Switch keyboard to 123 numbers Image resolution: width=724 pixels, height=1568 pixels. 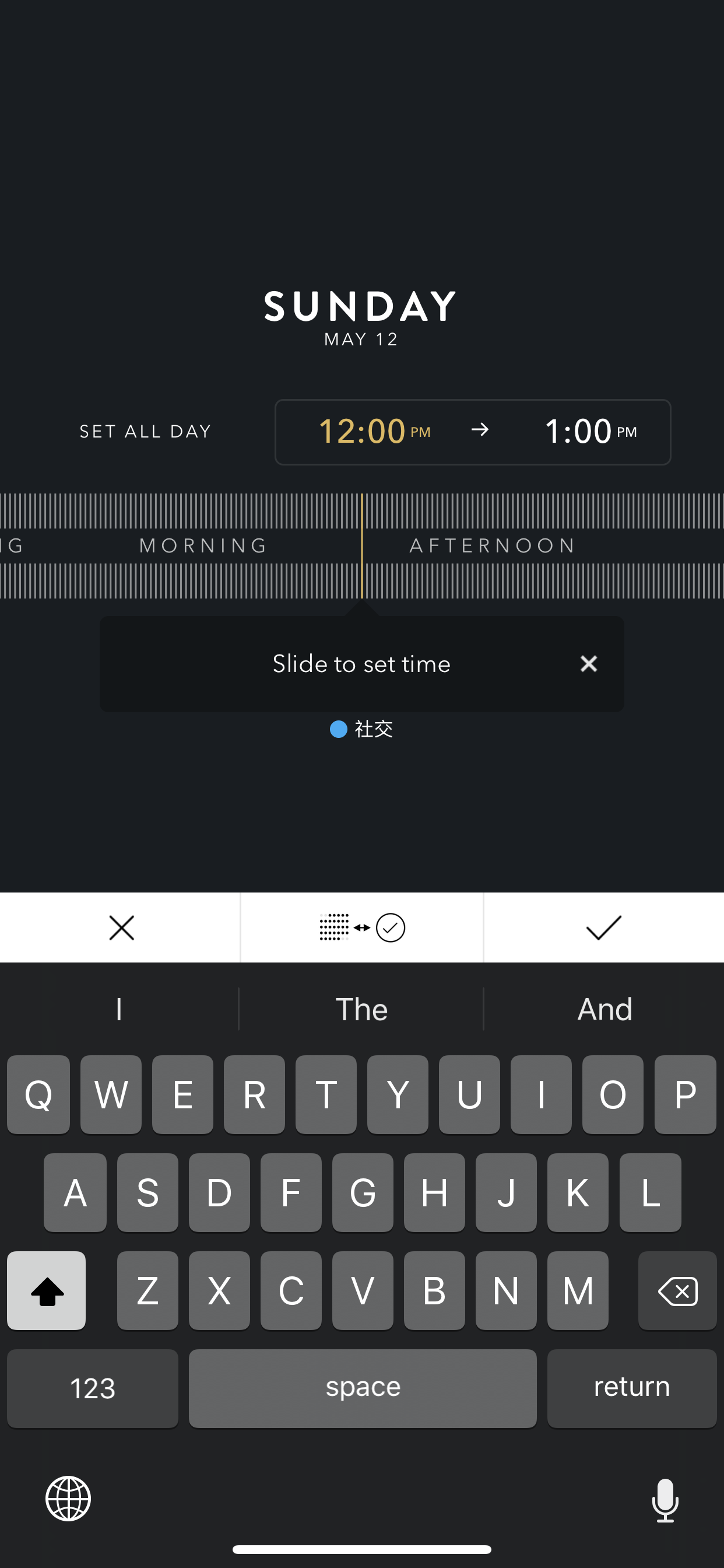point(93,1388)
